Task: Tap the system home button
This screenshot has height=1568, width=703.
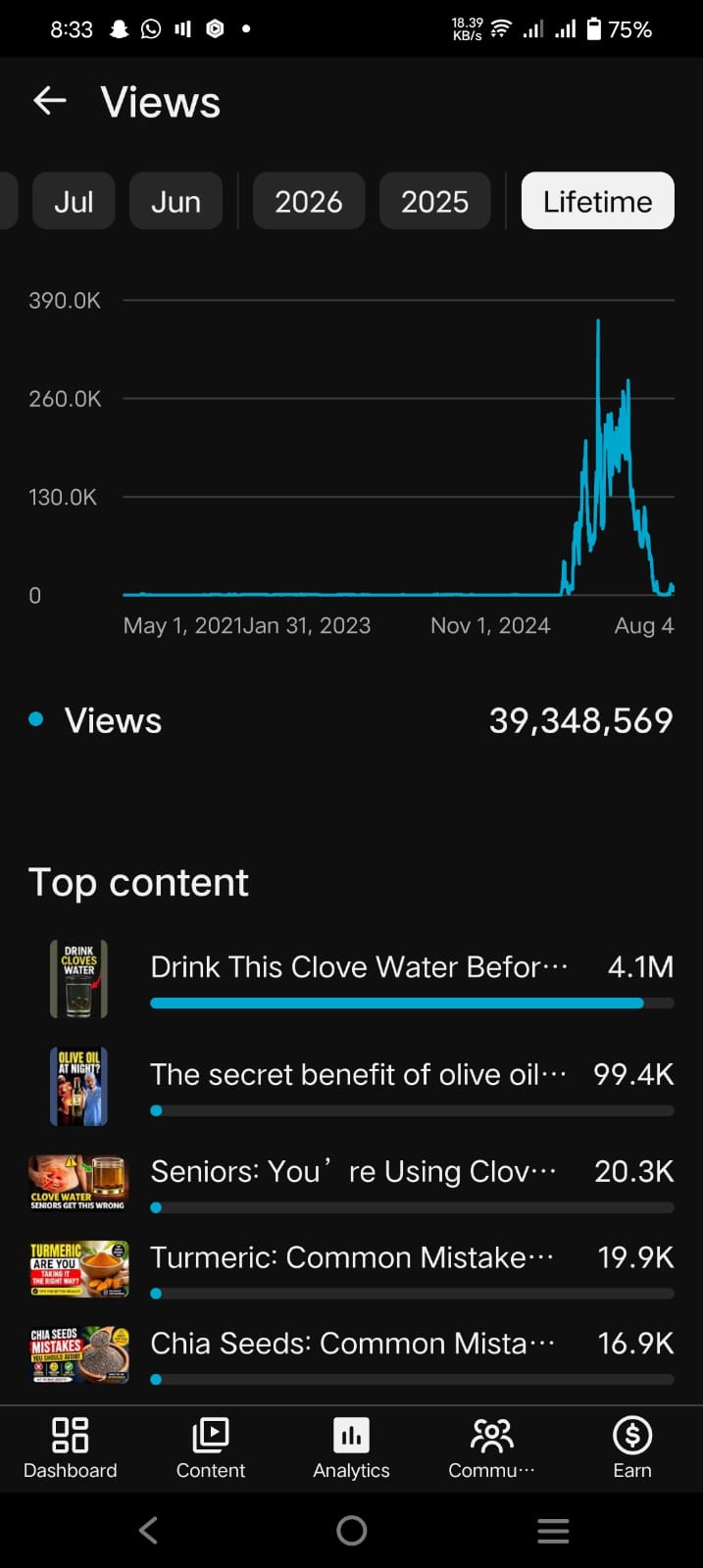Action: 351,1531
